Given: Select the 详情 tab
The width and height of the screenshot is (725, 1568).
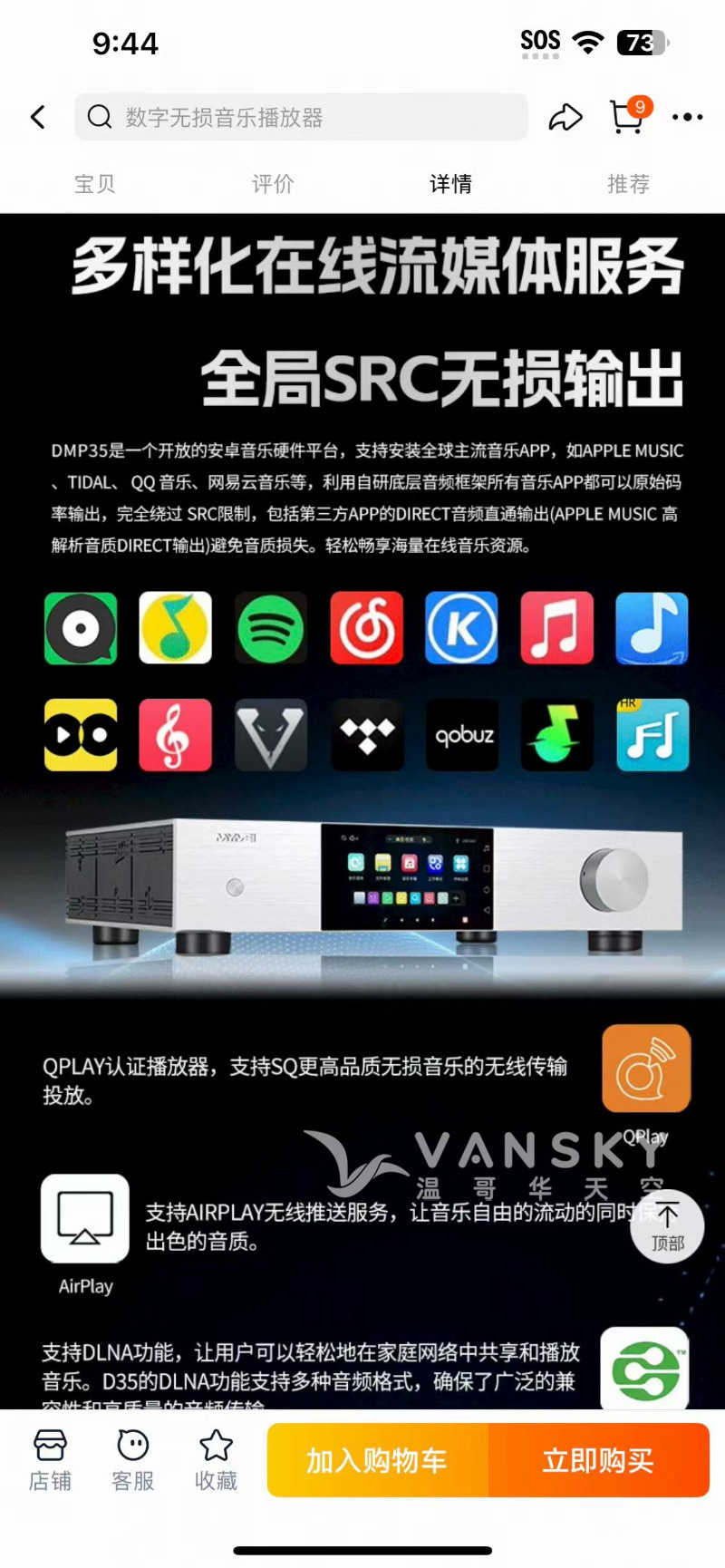Looking at the screenshot, I should (450, 184).
